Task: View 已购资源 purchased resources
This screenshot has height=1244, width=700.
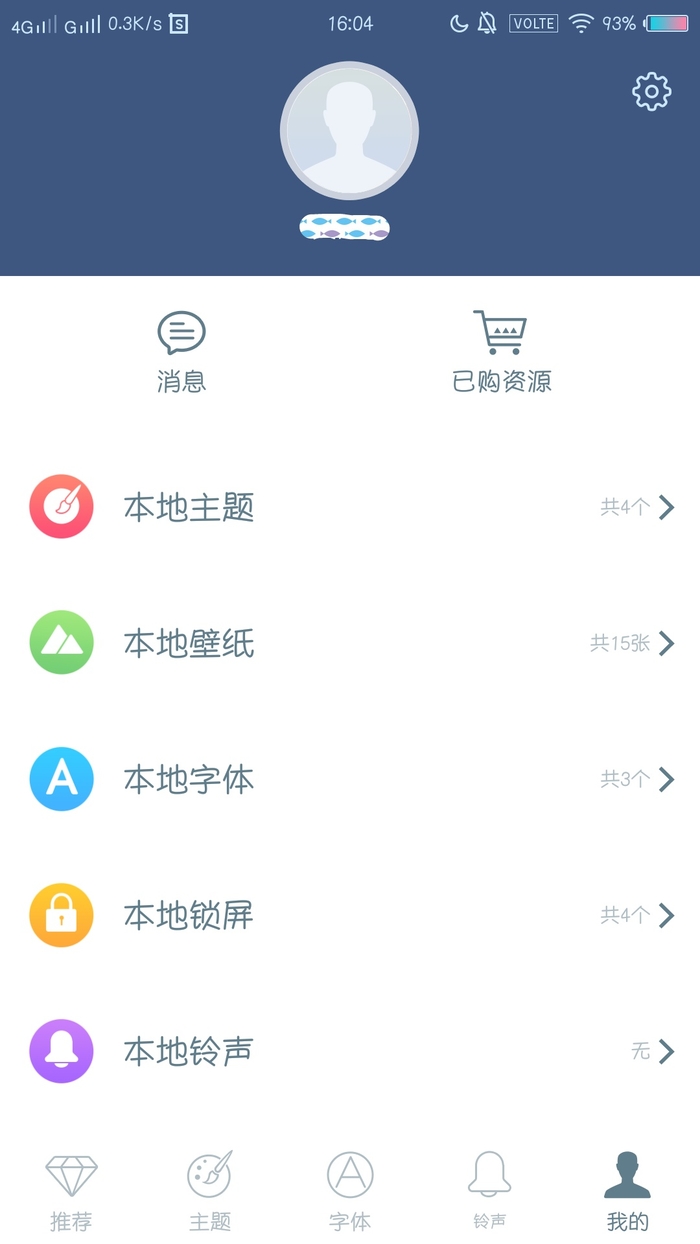Action: point(501,352)
